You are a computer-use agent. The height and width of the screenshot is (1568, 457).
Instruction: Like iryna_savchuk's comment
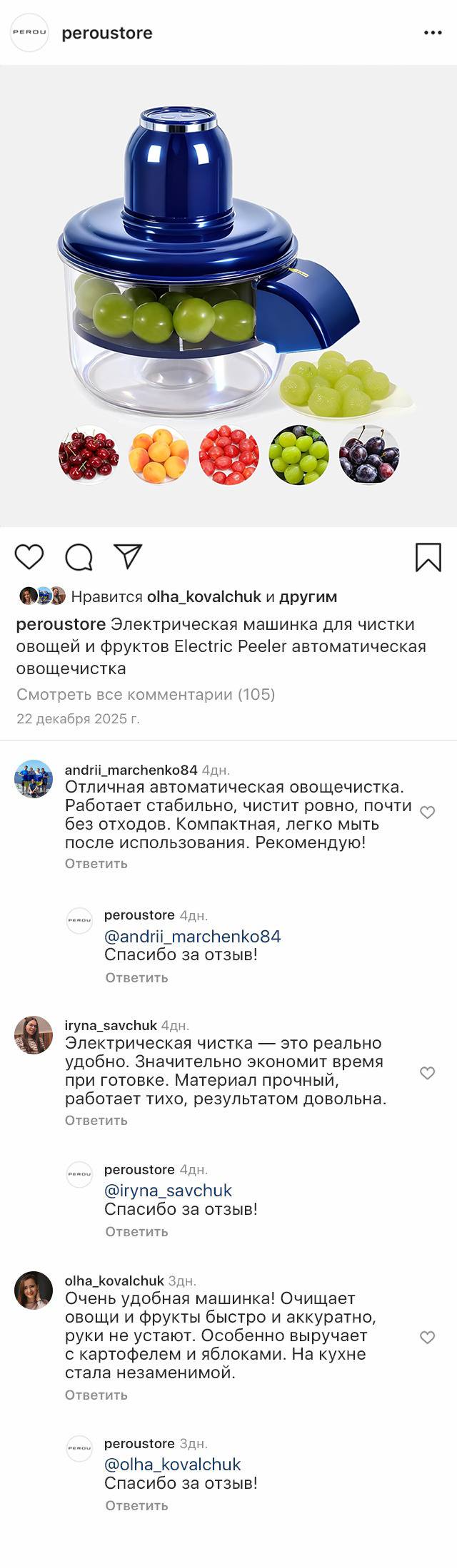point(427,1073)
